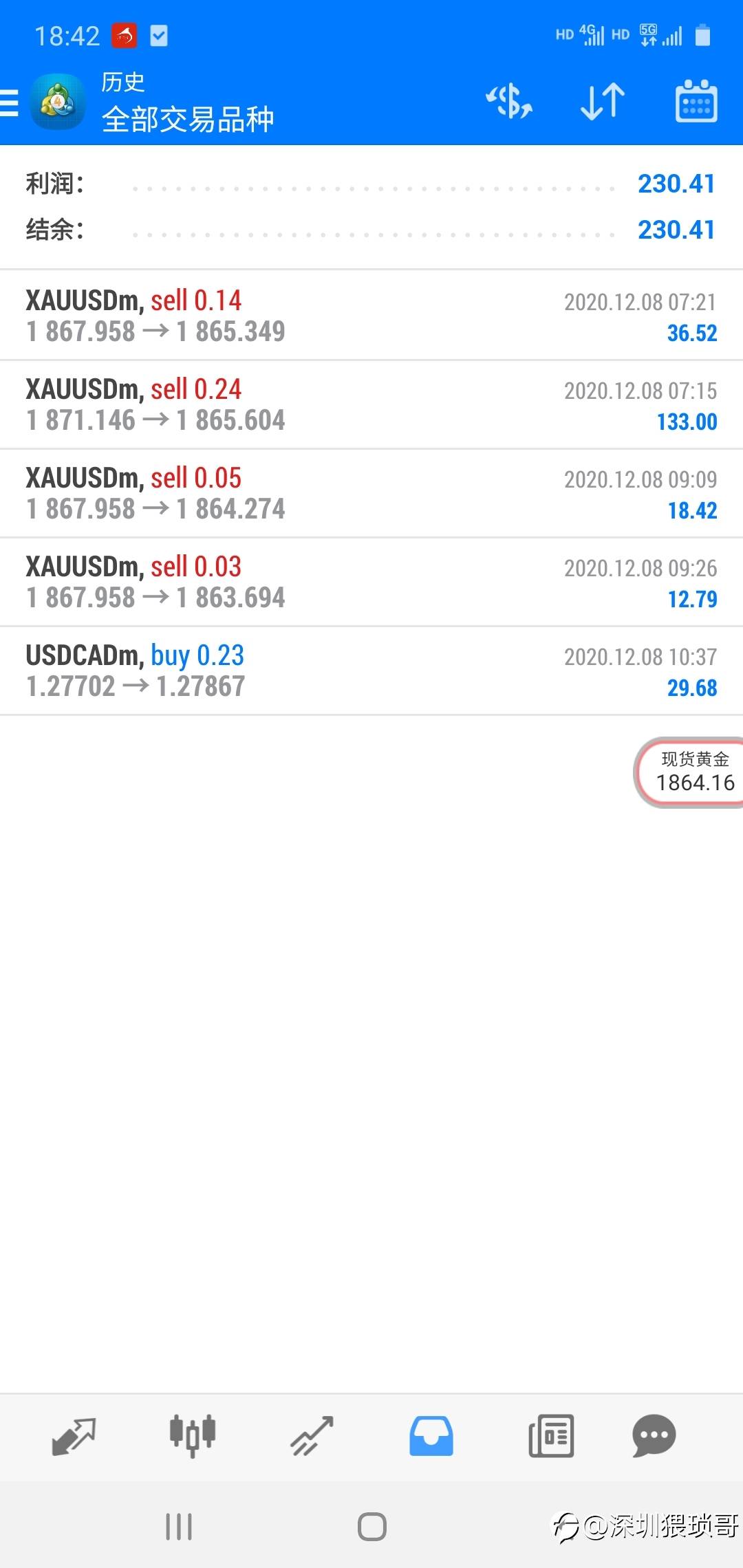Tap the sort arrows icon

(602, 102)
